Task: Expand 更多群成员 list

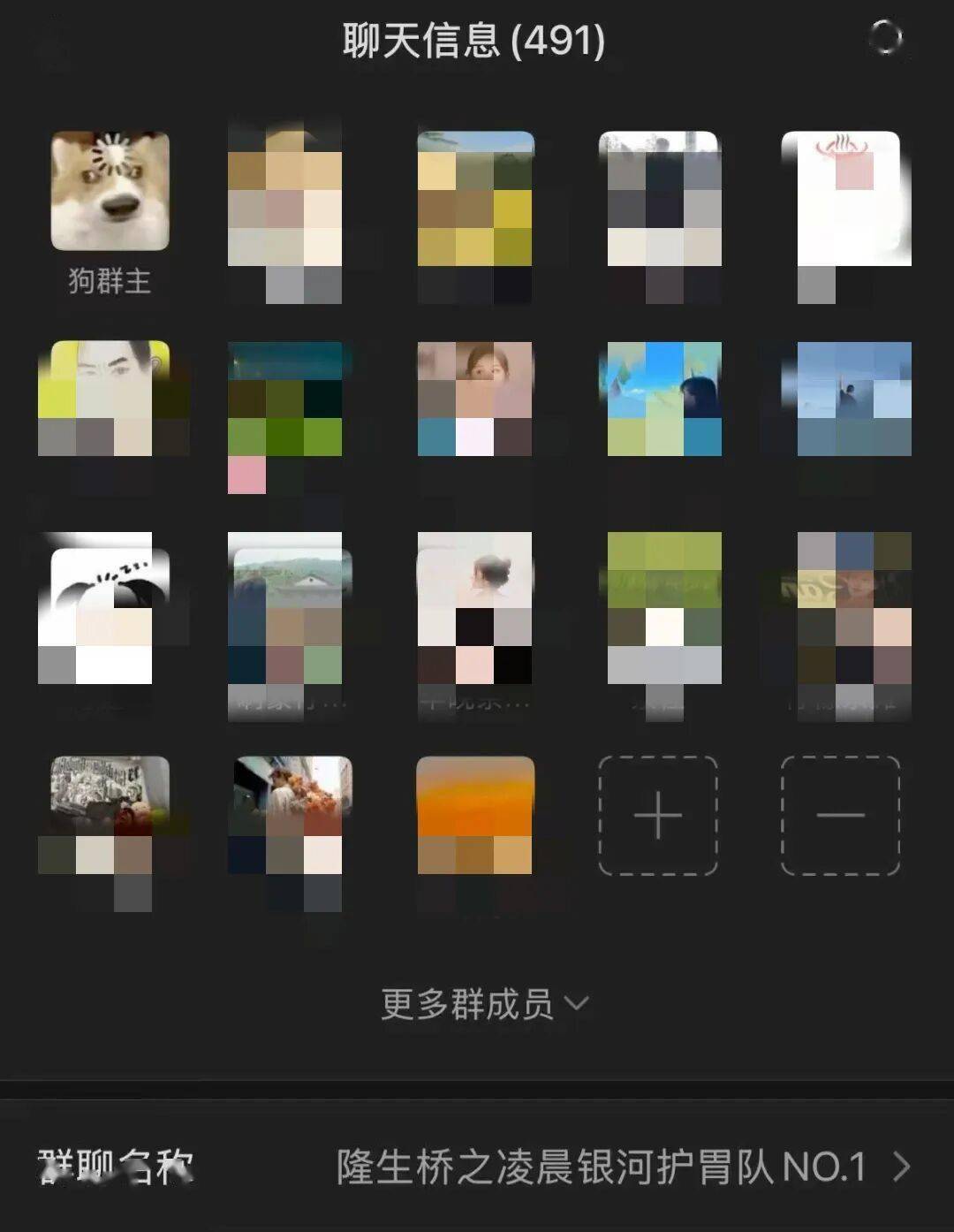Action: coord(483,1004)
